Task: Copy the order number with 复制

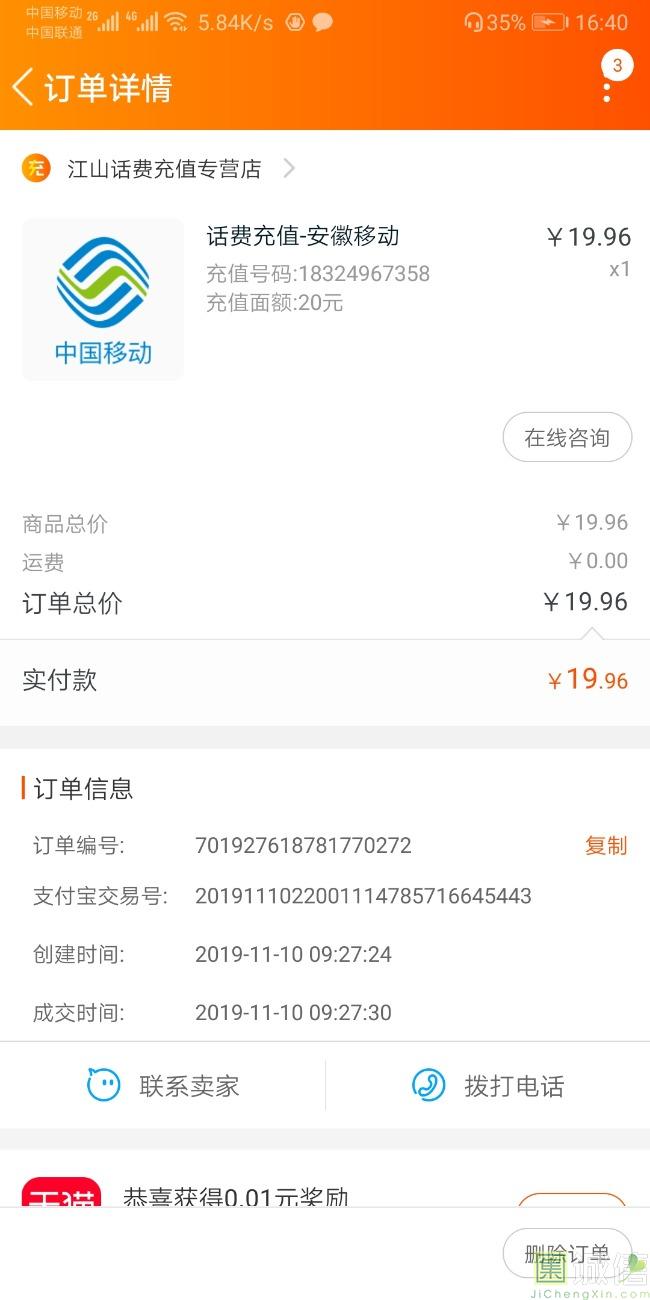Action: click(x=605, y=846)
